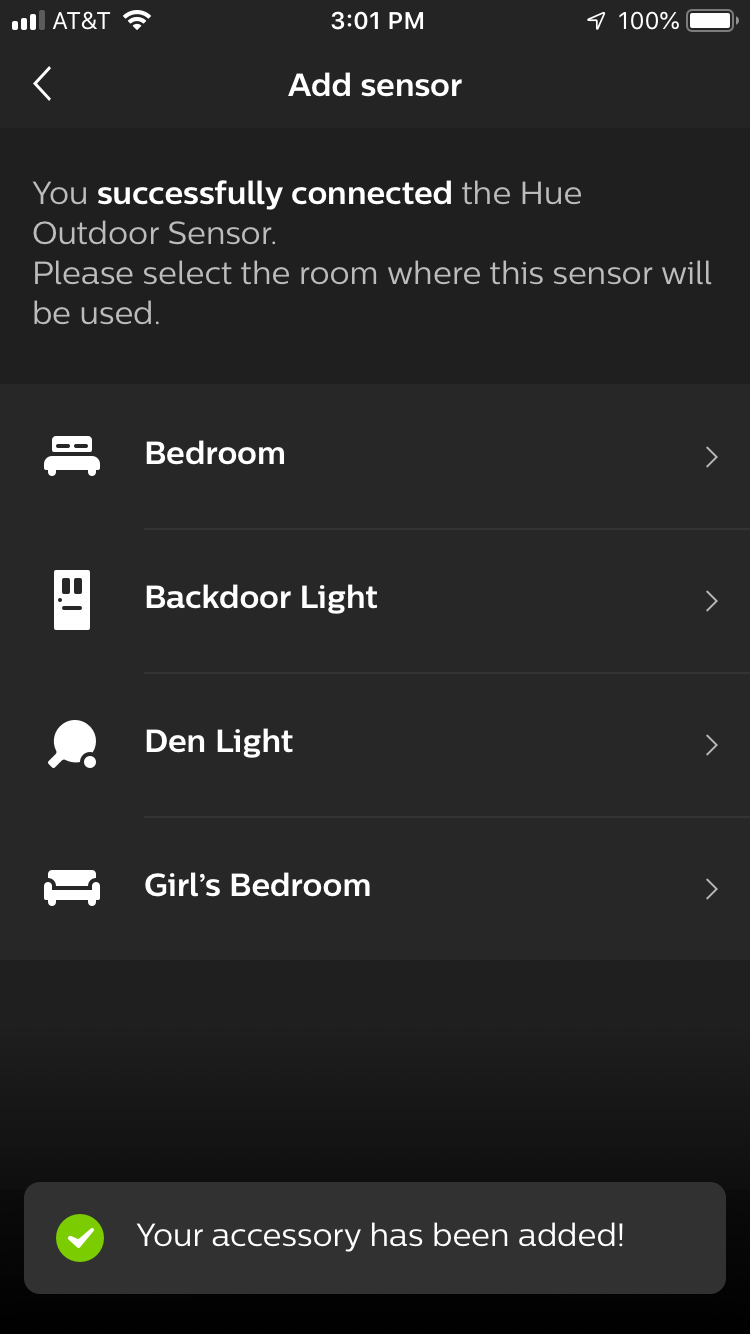750x1334 pixels.
Task: Select the Bedroom room
Action: (x=375, y=456)
